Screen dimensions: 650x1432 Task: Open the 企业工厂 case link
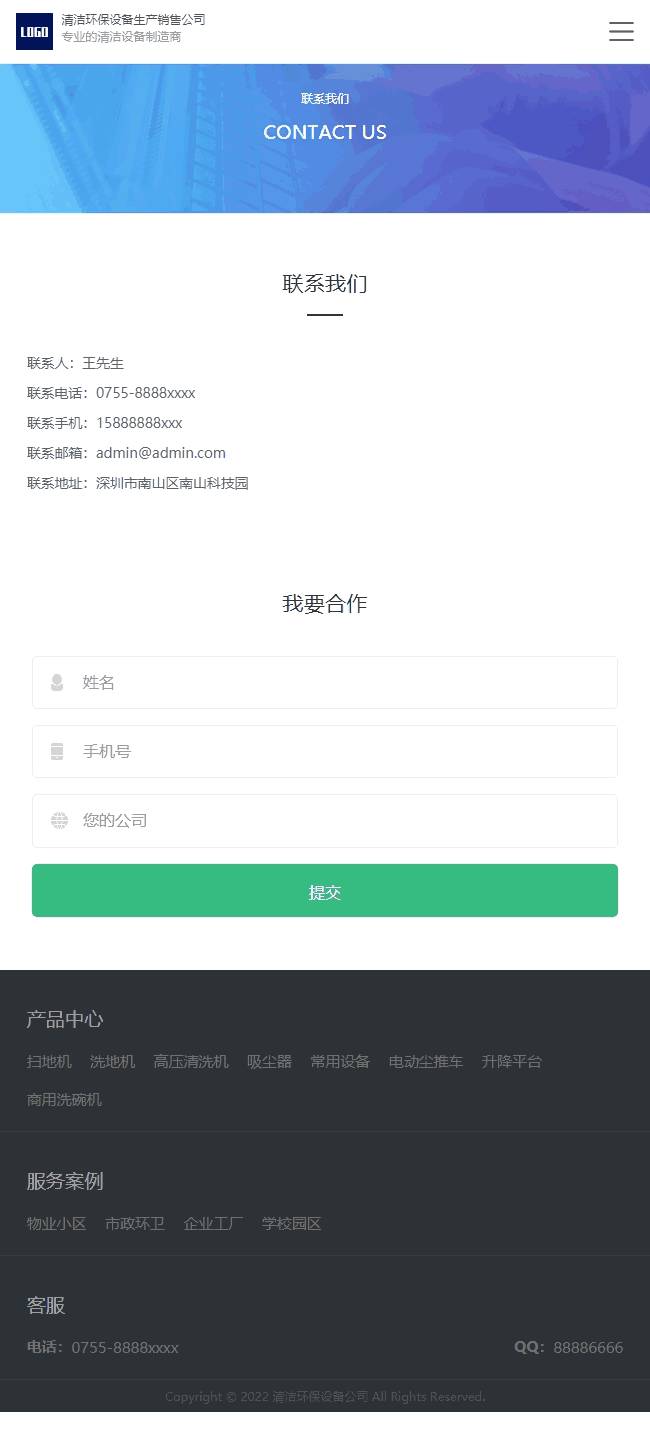[x=213, y=1224]
